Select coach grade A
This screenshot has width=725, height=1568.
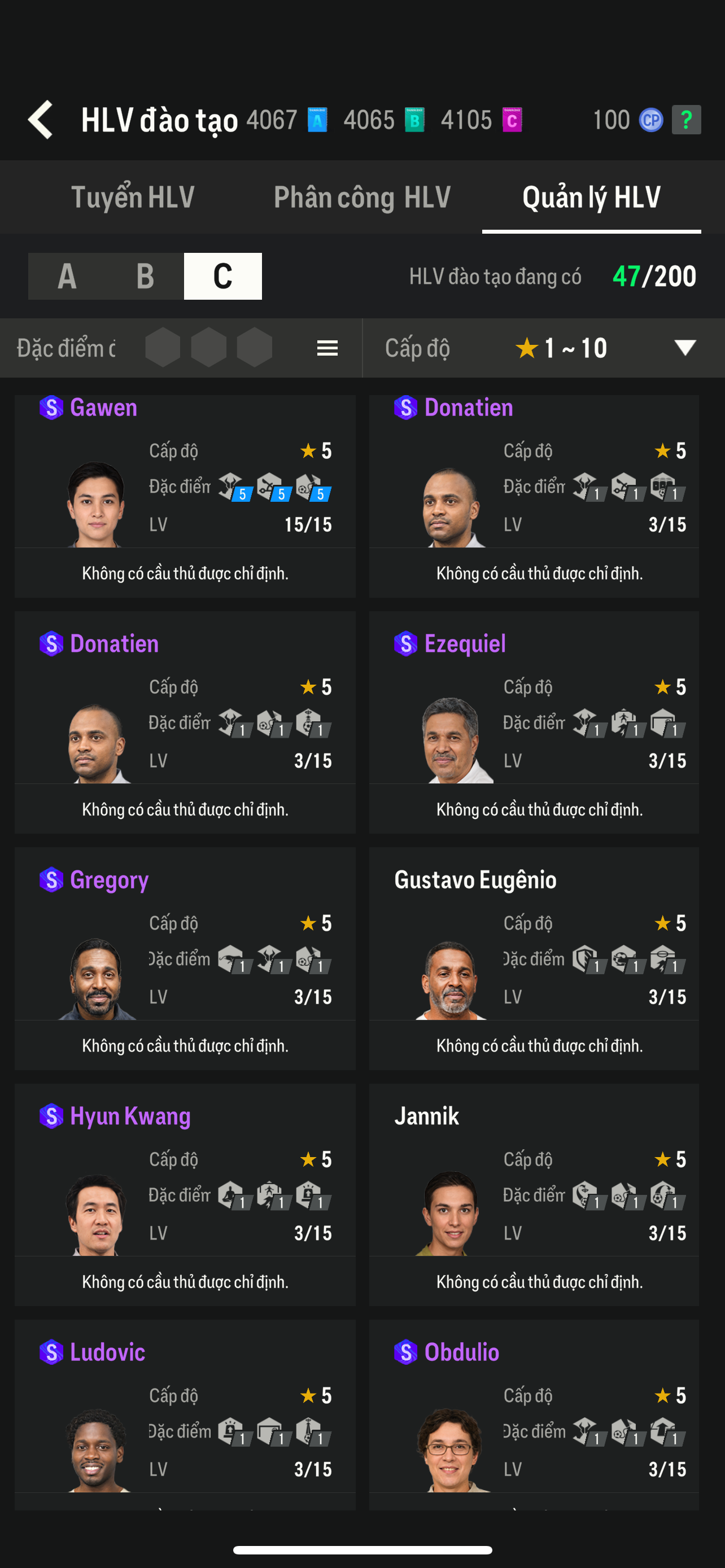click(67, 277)
